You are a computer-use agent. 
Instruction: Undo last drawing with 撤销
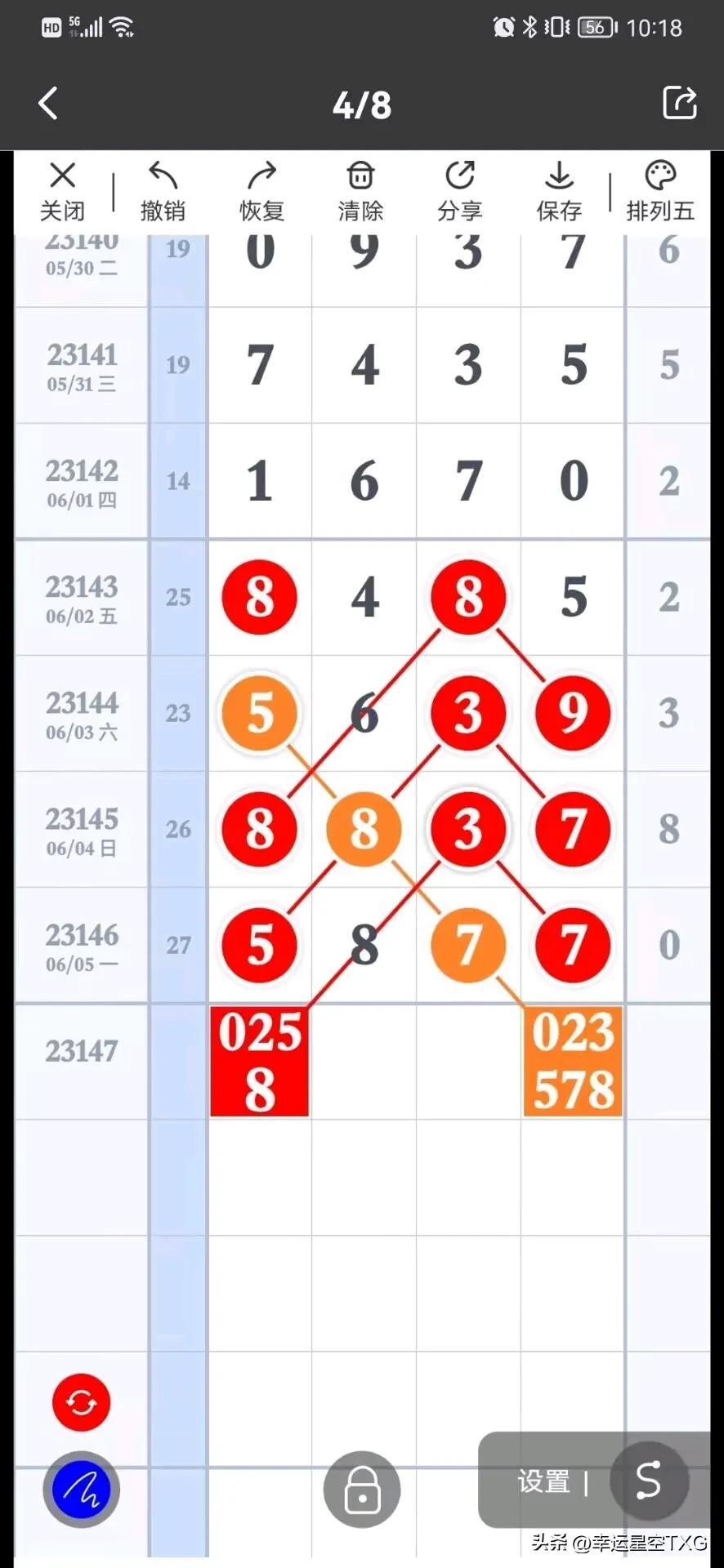click(x=163, y=193)
